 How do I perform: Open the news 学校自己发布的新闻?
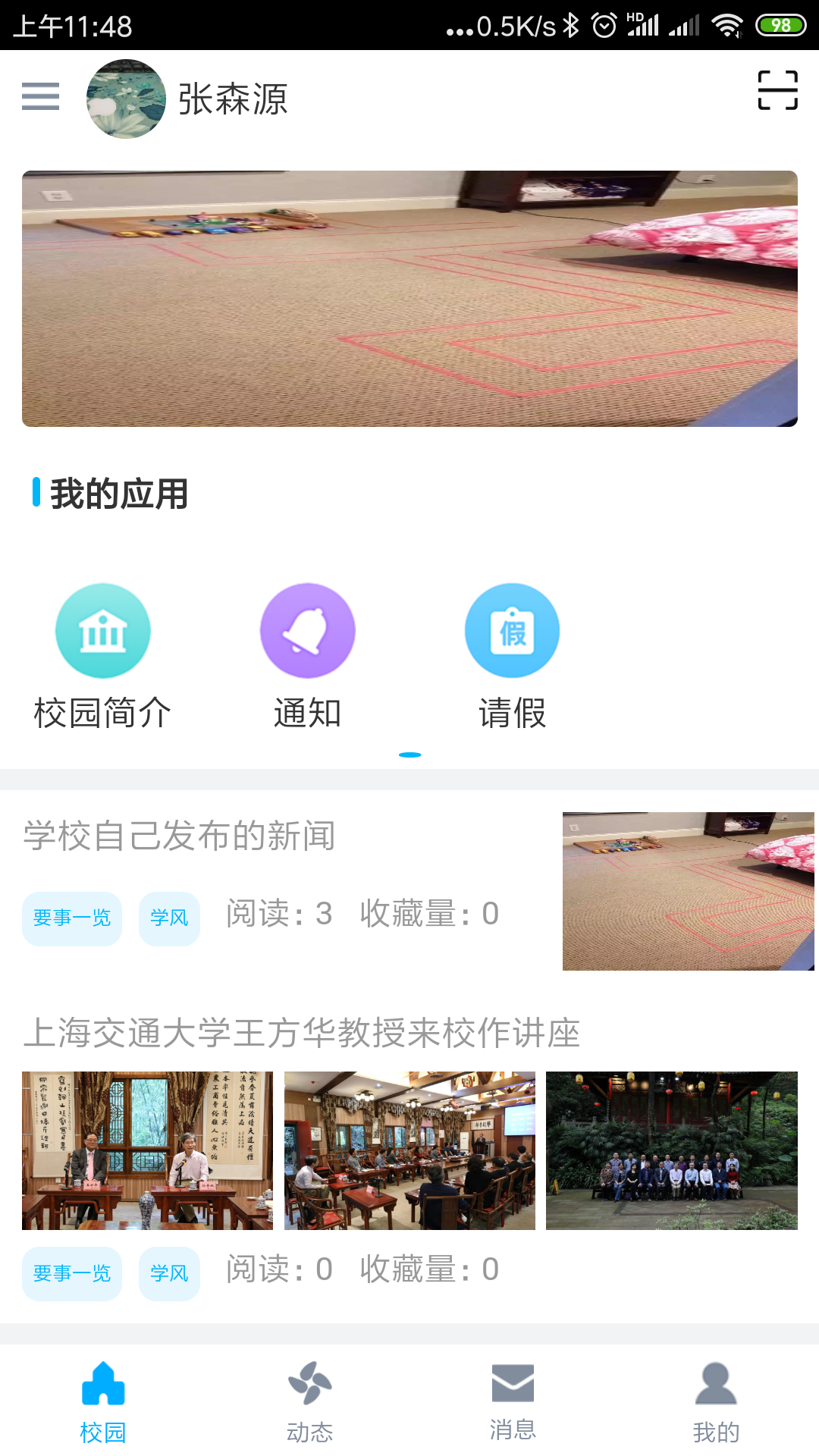click(180, 836)
